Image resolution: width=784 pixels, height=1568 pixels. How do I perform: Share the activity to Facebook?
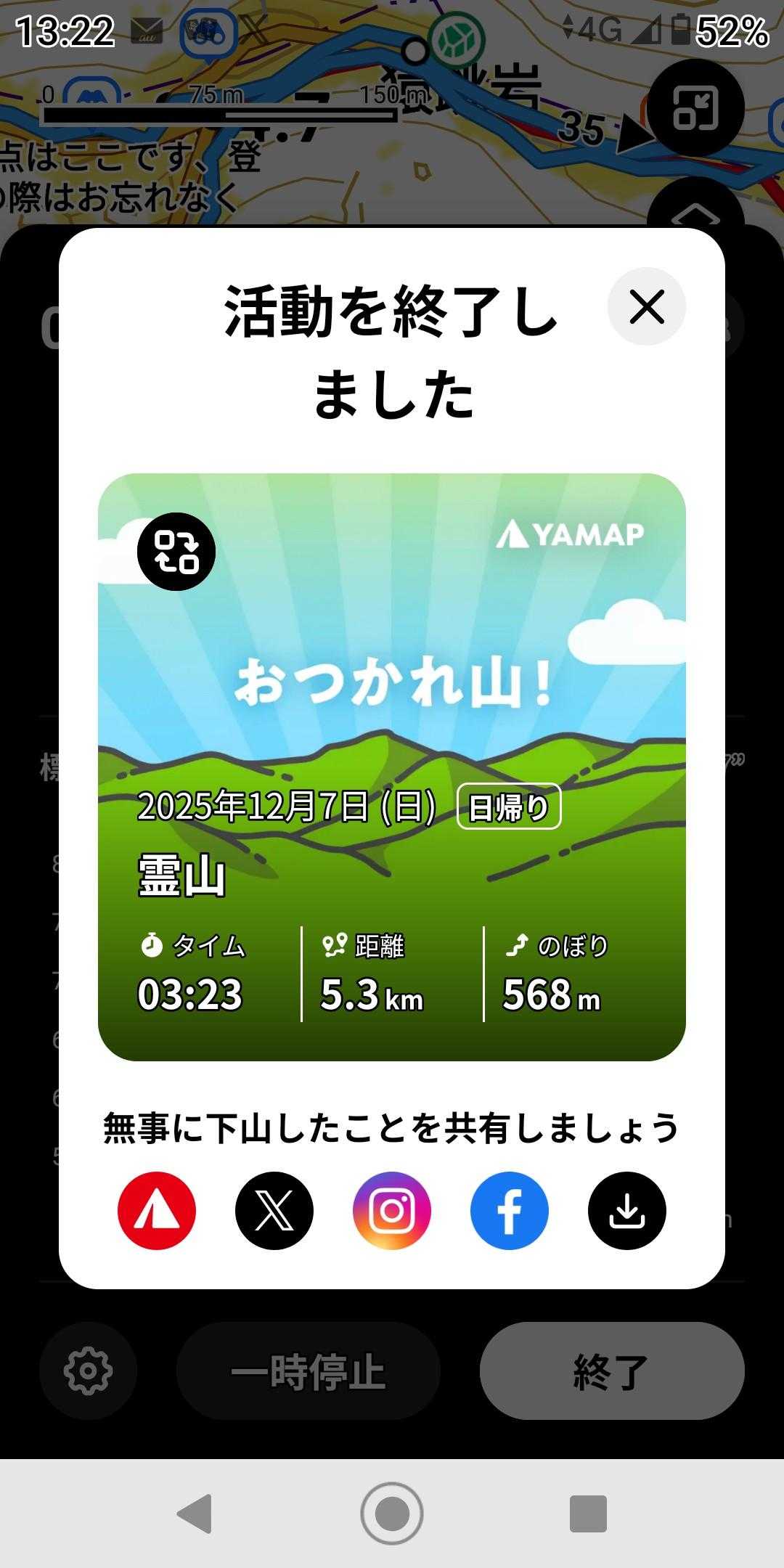(510, 1211)
